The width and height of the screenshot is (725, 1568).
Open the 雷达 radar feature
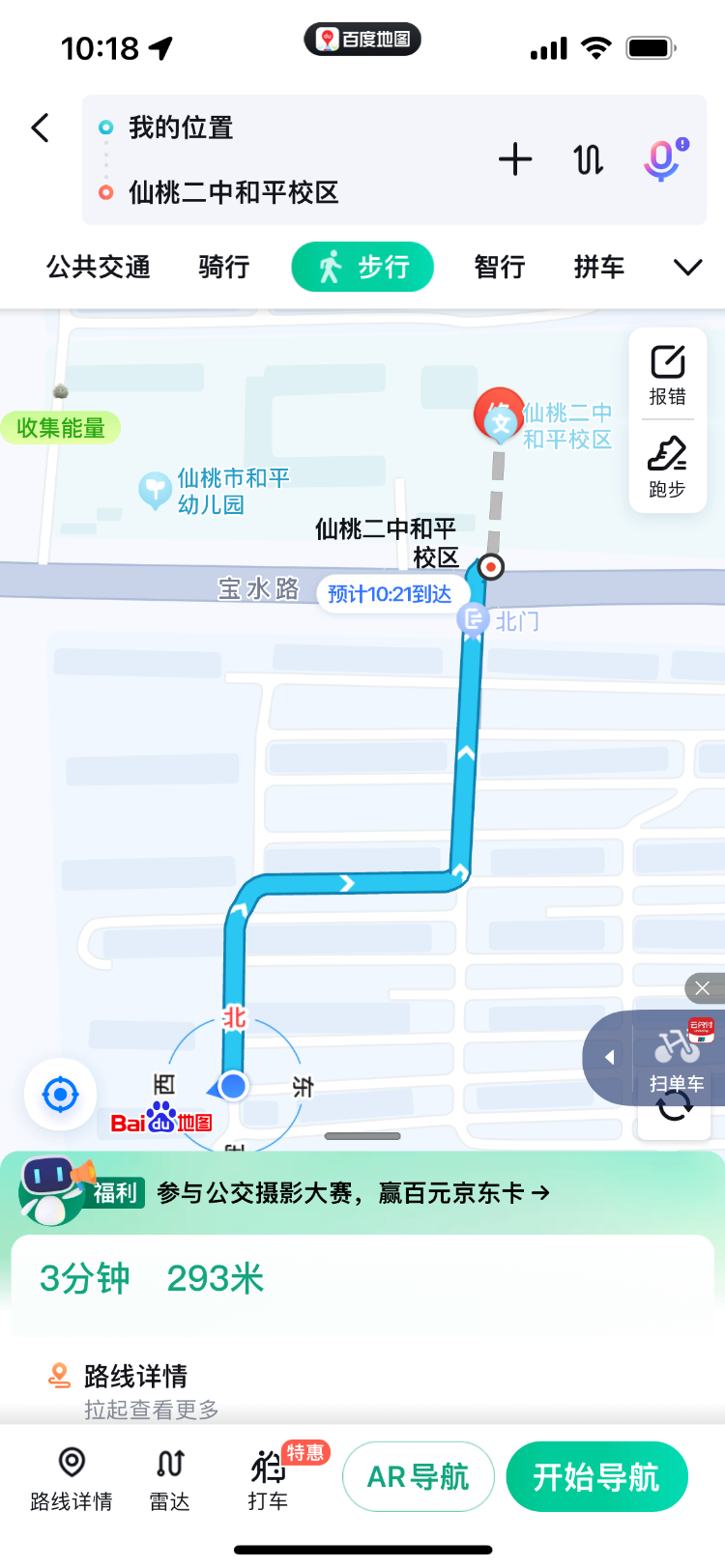[x=168, y=1478]
